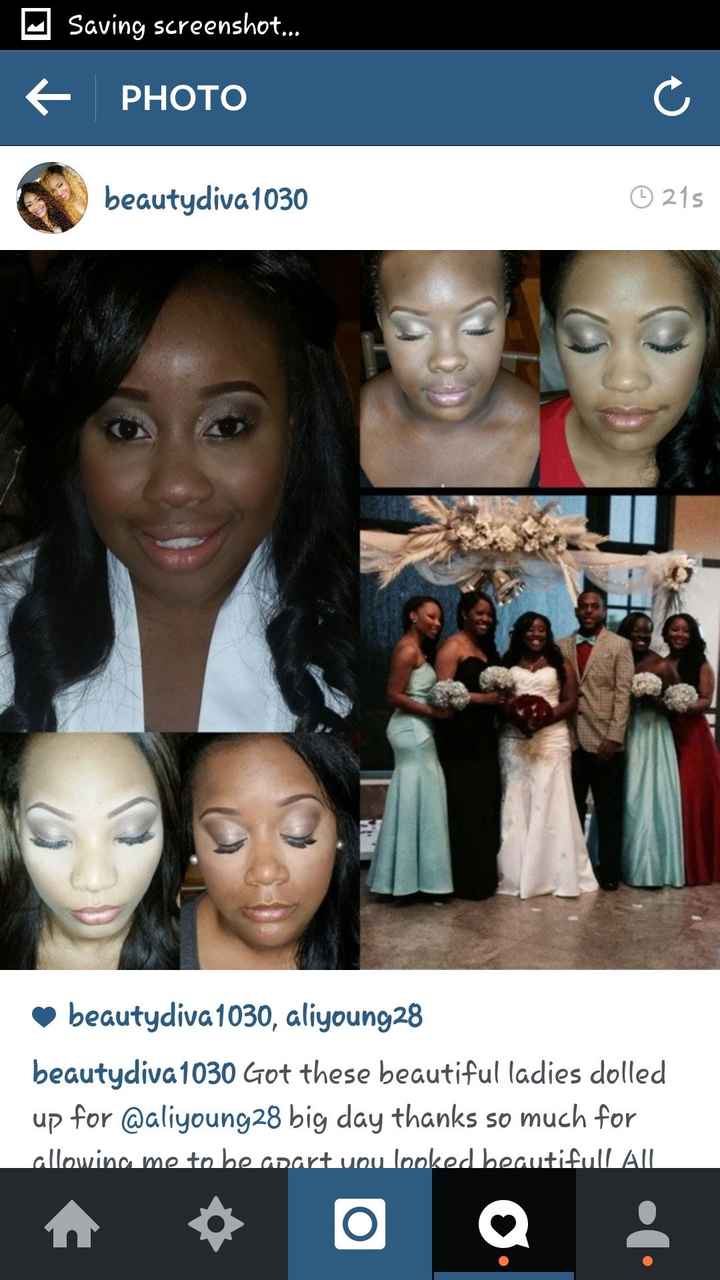Open beautydiva1030 username at post header
Screen dimensions: 720x1280
pyautogui.click(x=206, y=199)
